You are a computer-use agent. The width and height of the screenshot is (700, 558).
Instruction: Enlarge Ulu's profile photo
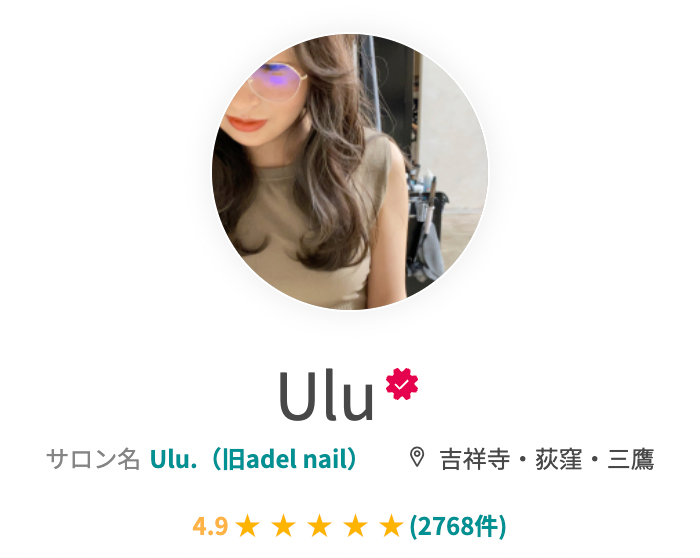click(349, 172)
